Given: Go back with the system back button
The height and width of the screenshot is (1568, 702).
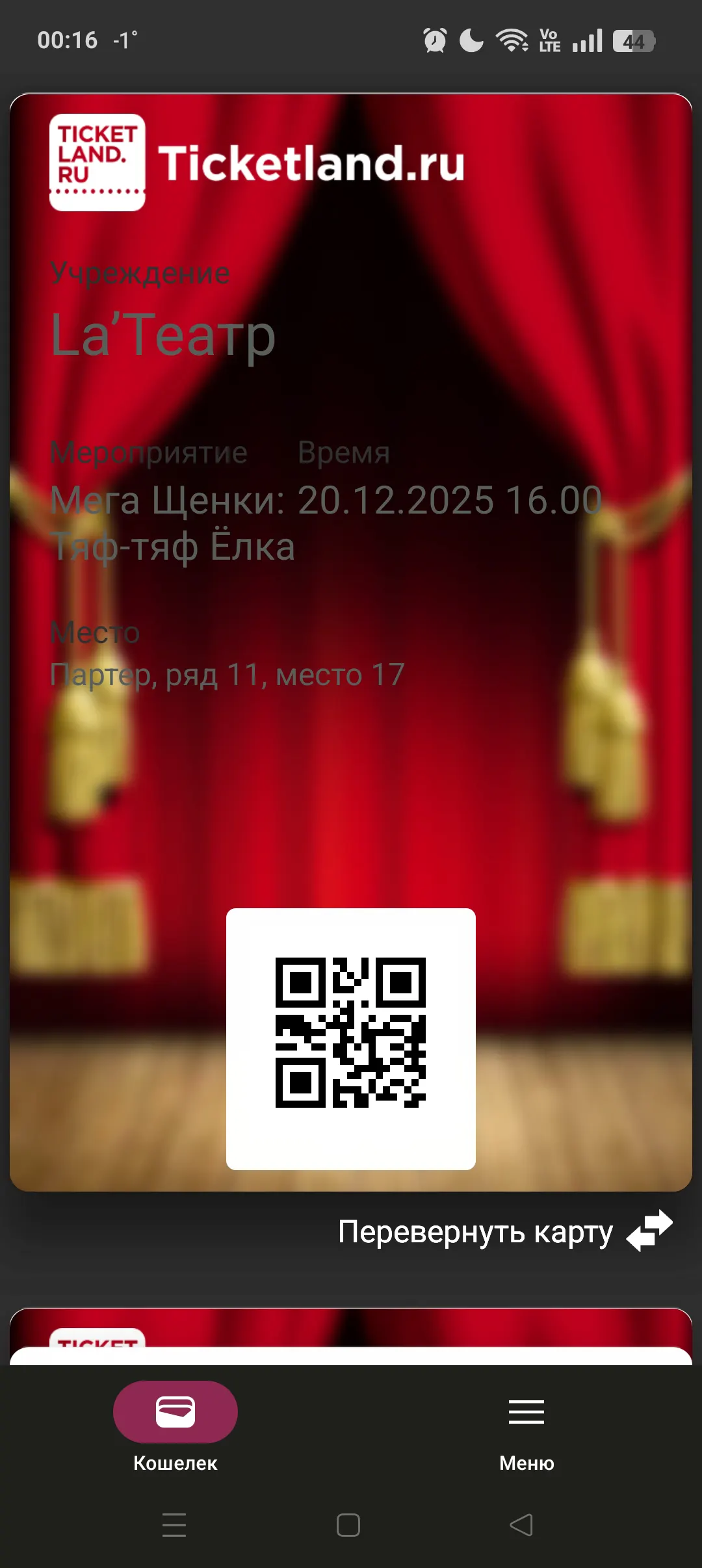Looking at the screenshot, I should point(521,1525).
